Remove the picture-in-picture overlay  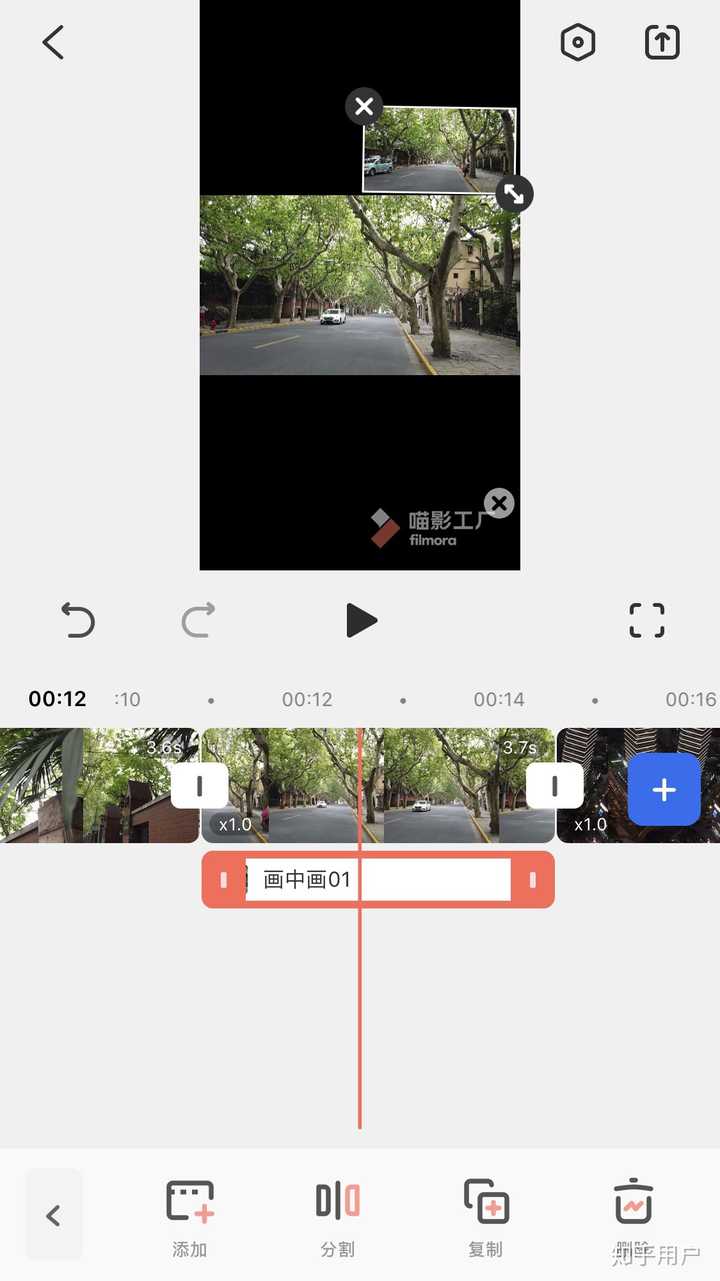(364, 106)
